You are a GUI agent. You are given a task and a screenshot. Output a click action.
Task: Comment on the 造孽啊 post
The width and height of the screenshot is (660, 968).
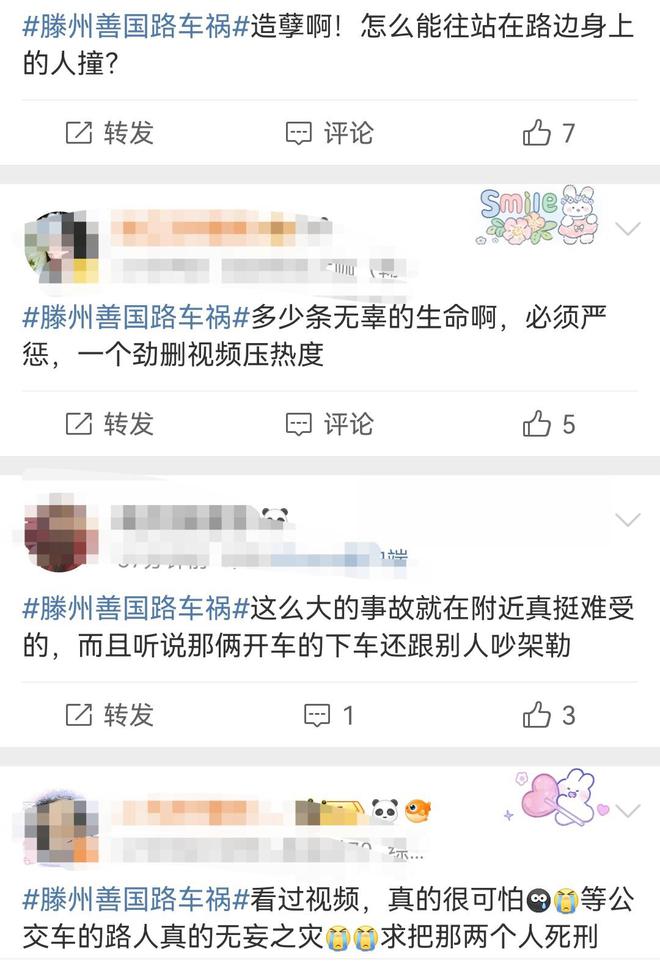pyautogui.click(x=329, y=133)
